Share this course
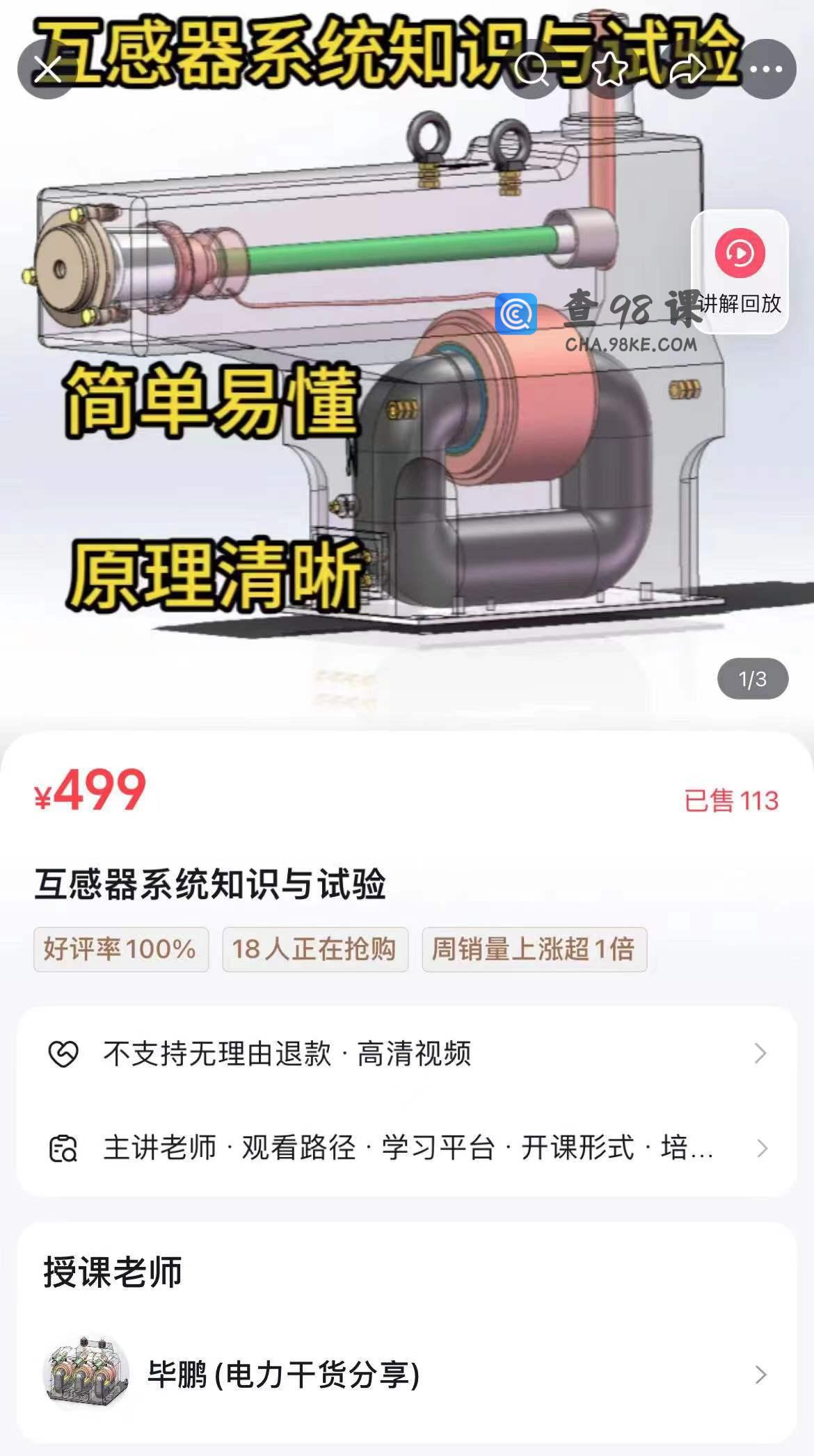 coord(688,70)
